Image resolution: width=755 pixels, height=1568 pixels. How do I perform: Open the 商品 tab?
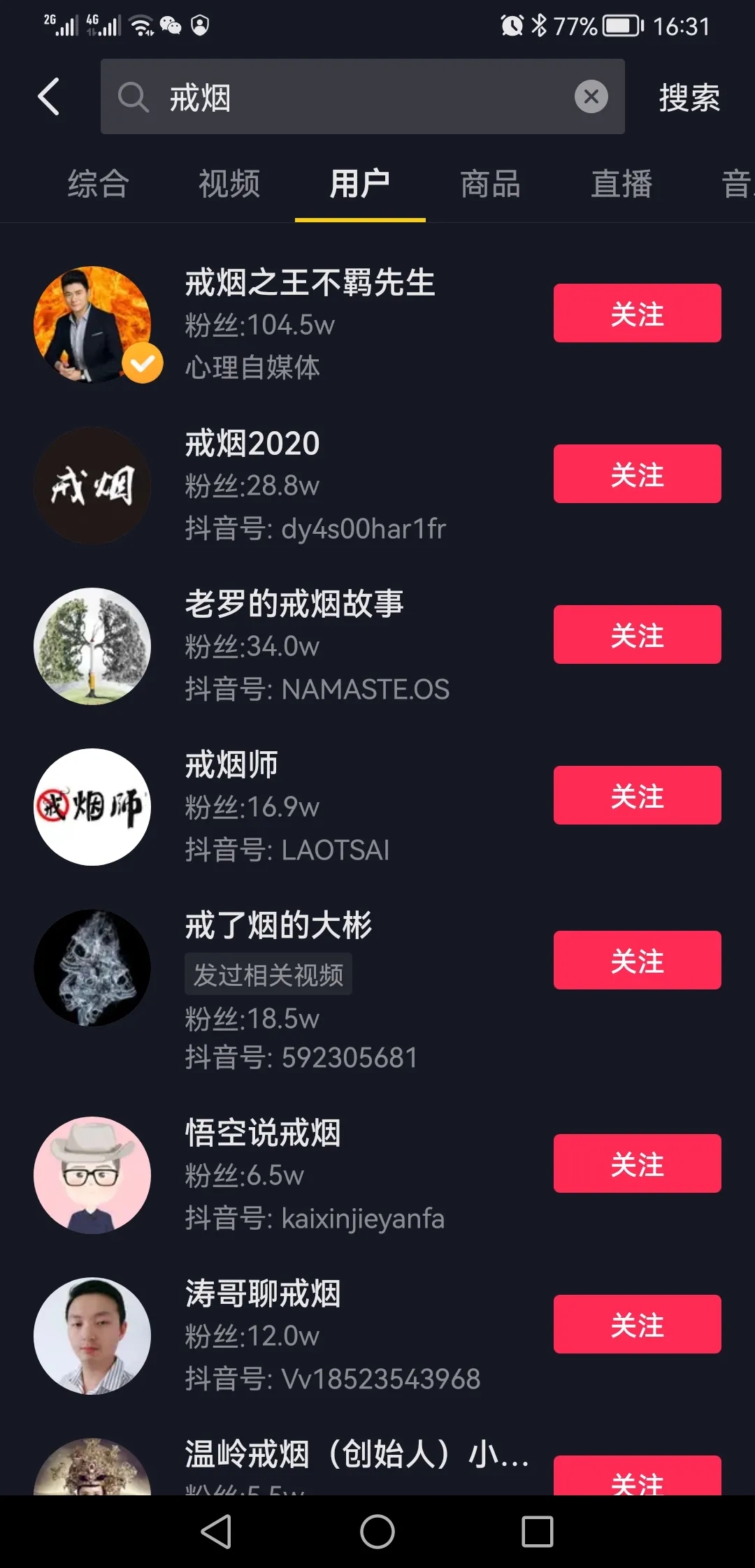[x=491, y=184]
